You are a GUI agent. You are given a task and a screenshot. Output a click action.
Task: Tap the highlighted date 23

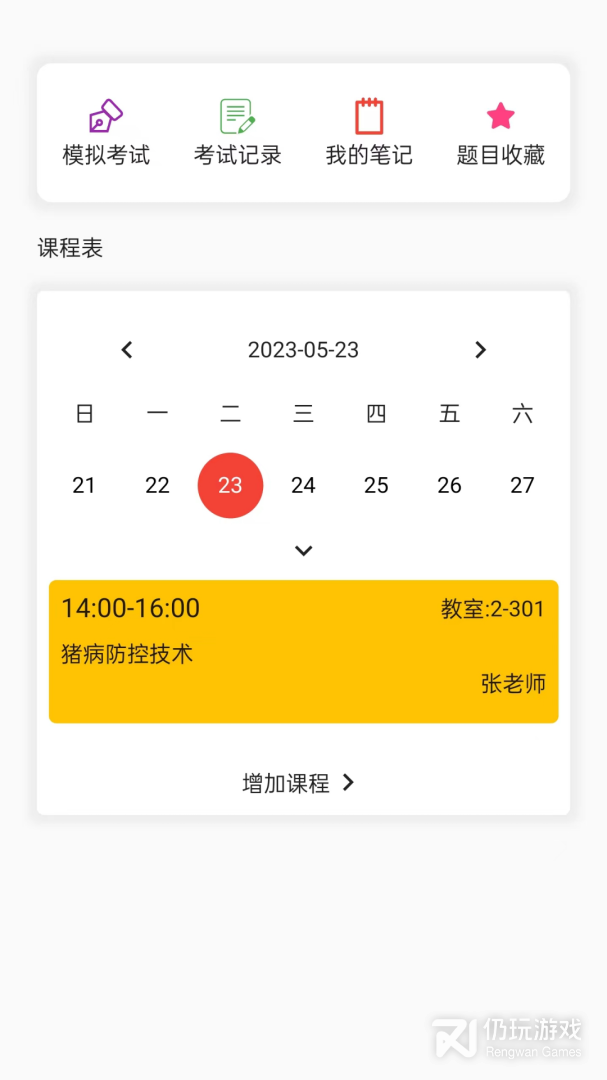click(x=230, y=486)
